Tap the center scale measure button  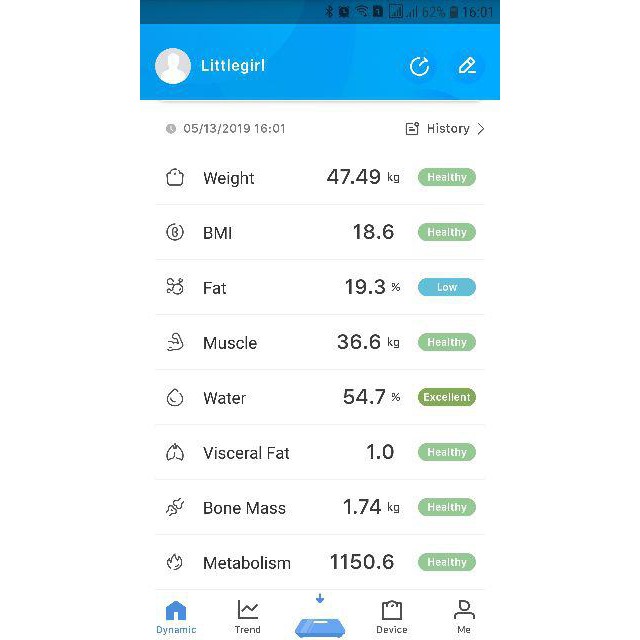click(x=320, y=624)
